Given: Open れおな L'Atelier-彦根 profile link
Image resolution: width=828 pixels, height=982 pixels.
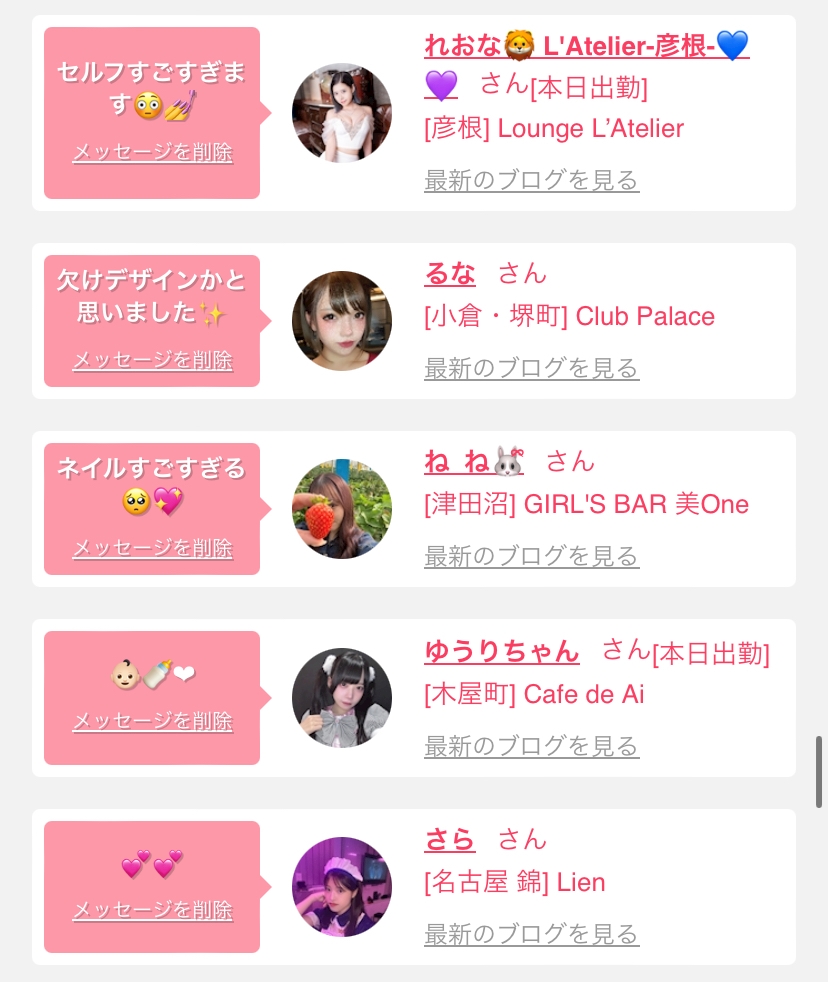Looking at the screenshot, I should pos(586,46).
